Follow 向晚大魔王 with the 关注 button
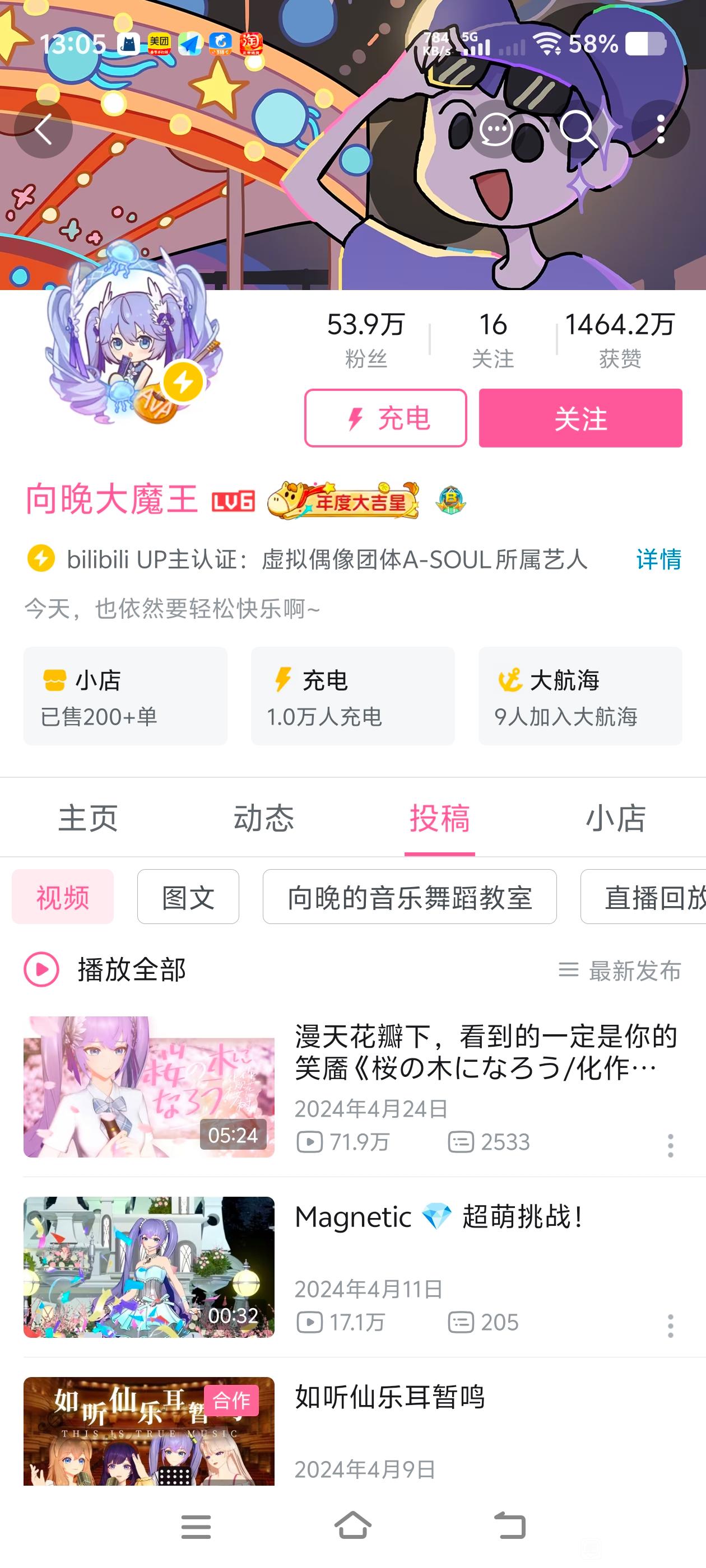 coord(580,418)
